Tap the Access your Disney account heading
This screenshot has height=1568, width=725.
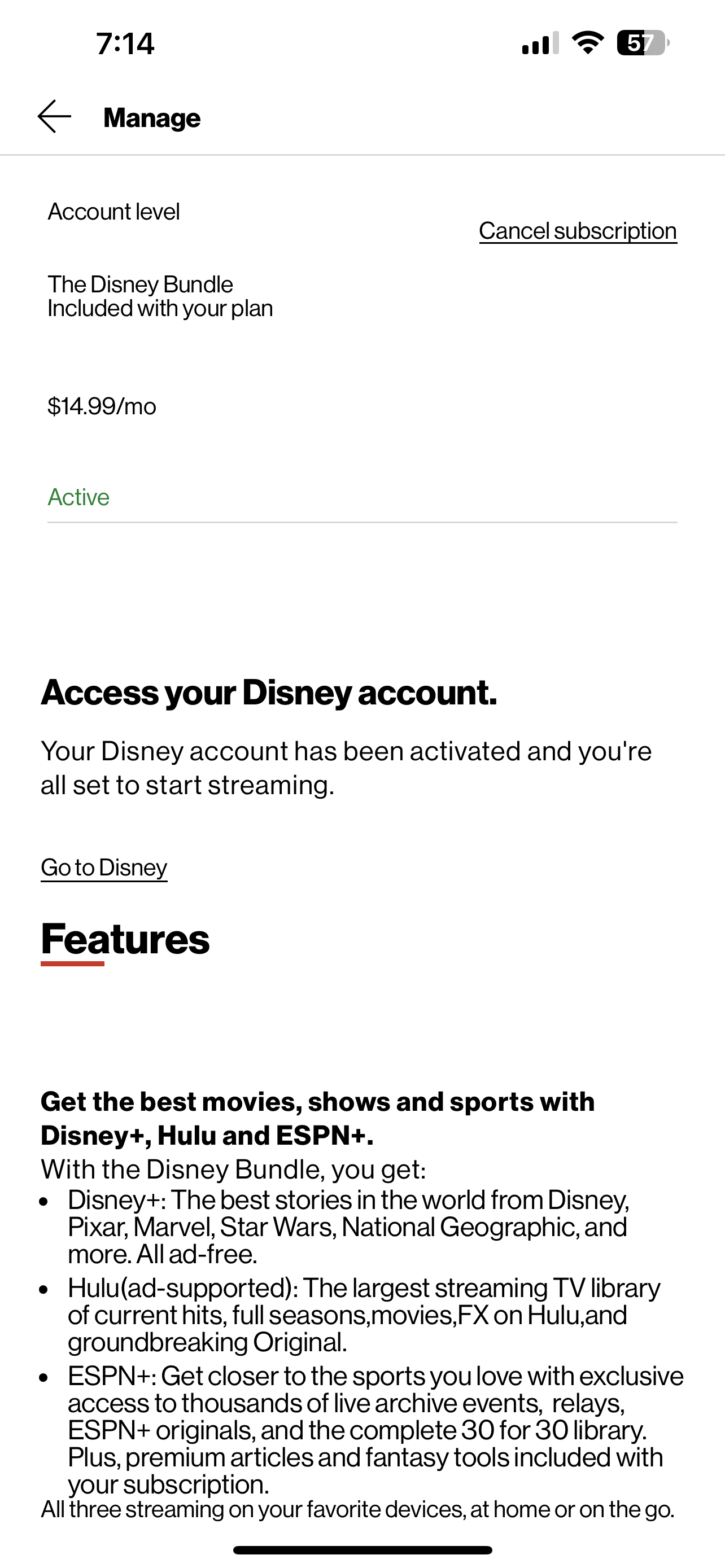270,692
